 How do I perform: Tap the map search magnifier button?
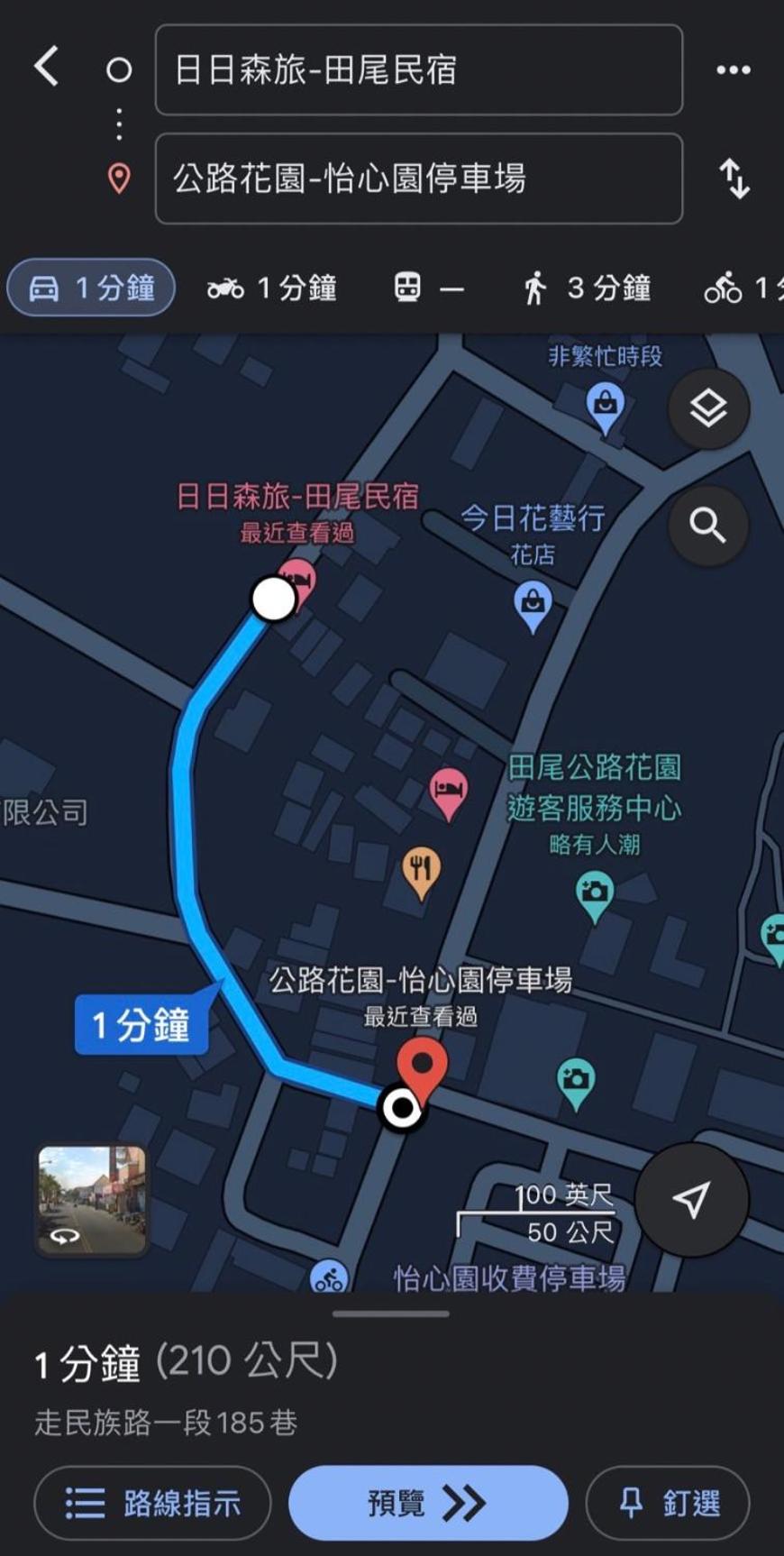click(x=708, y=525)
